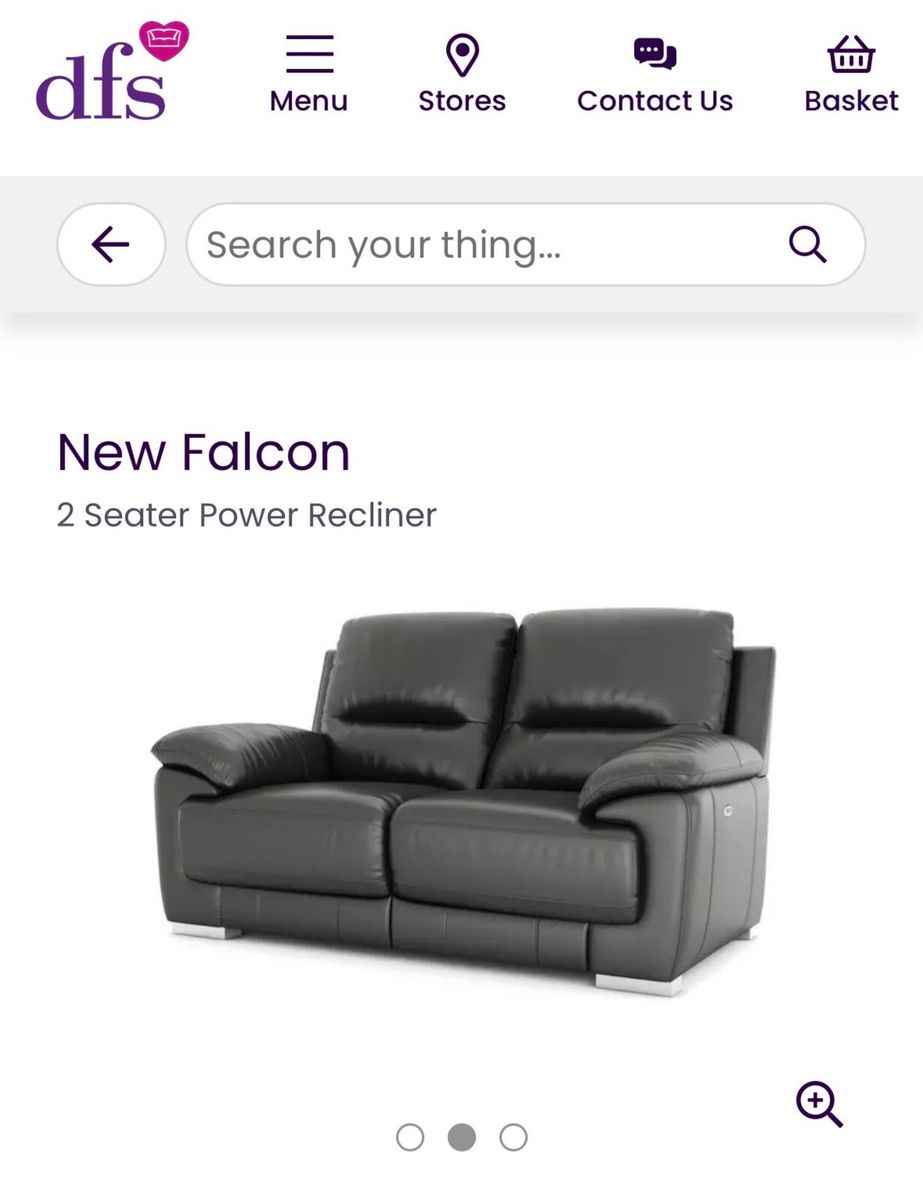Viewport: 923px width, 1200px height.
Task: Go to the Stores page
Action: pos(461,75)
